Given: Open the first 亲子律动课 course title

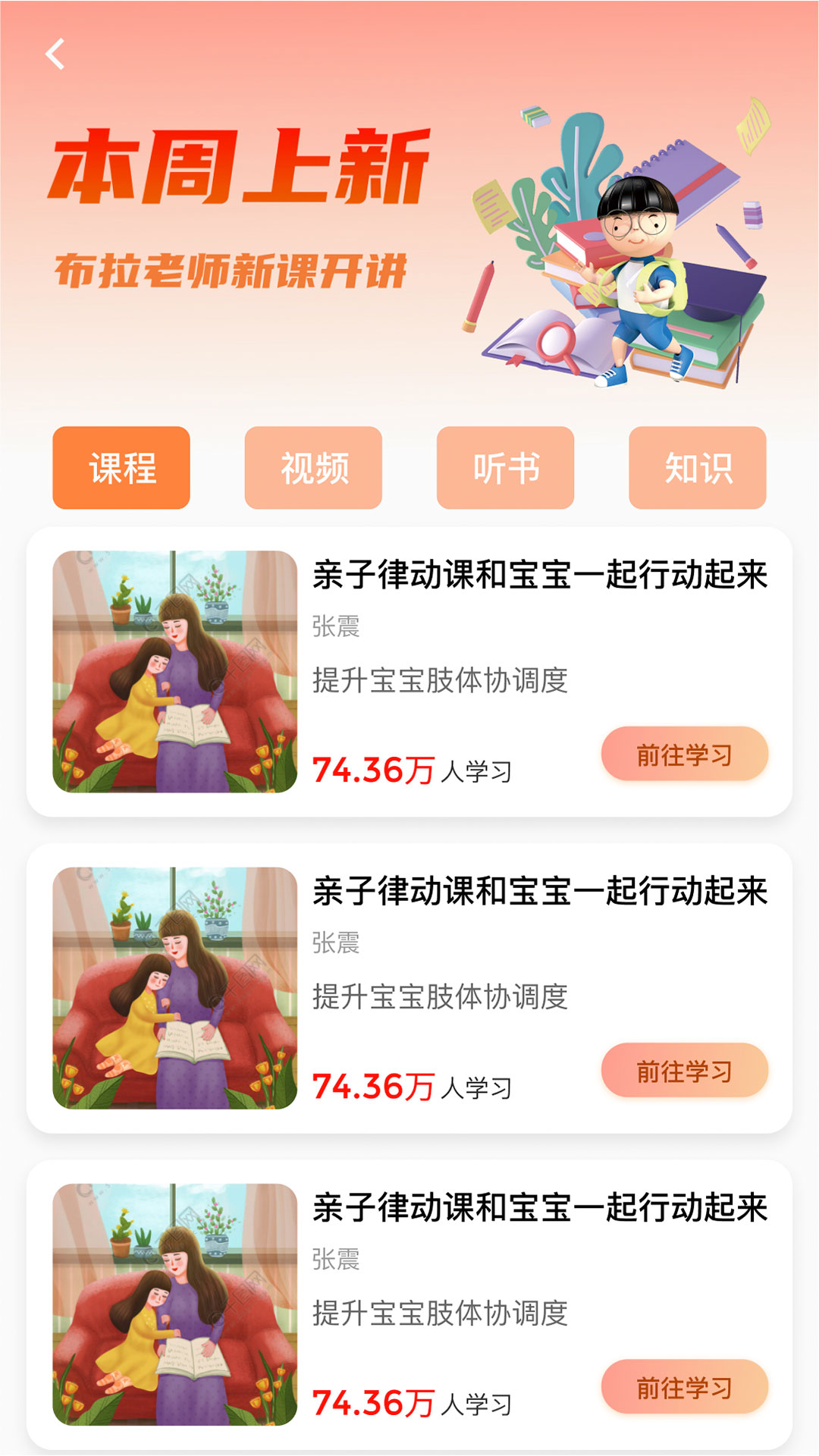Looking at the screenshot, I should point(540,578).
